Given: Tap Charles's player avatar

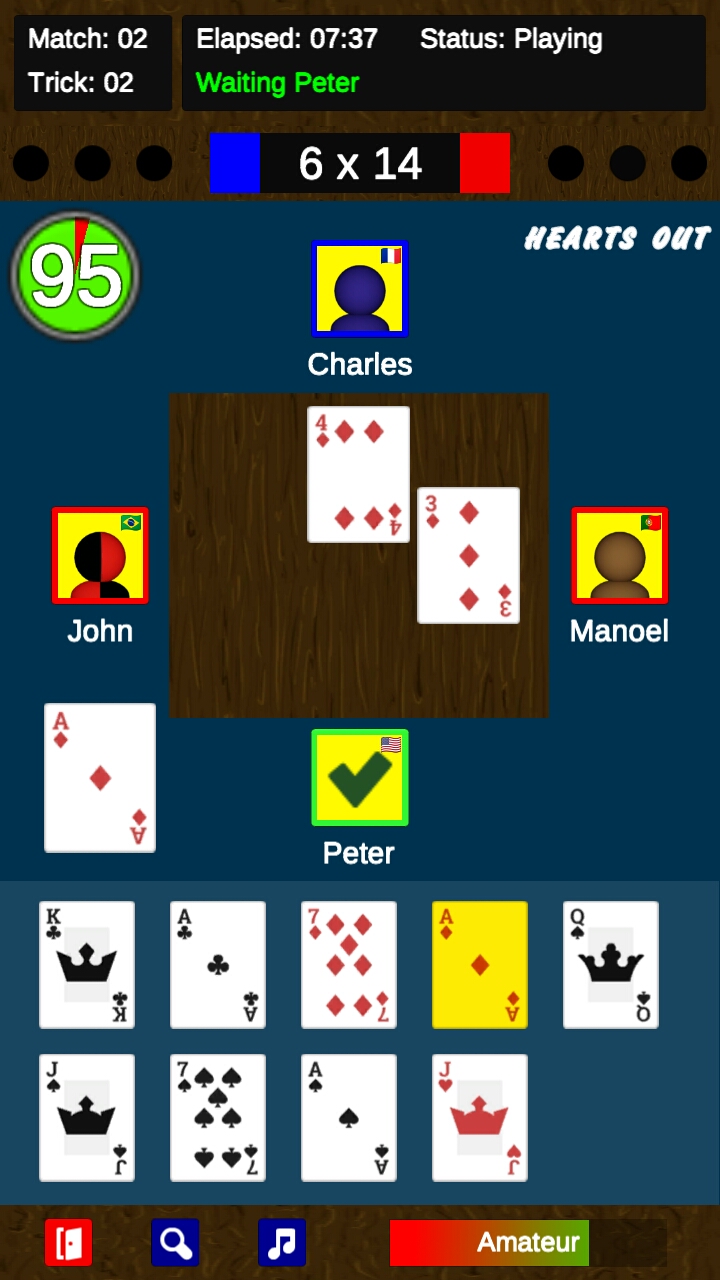Looking at the screenshot, I should coord(360,289).
